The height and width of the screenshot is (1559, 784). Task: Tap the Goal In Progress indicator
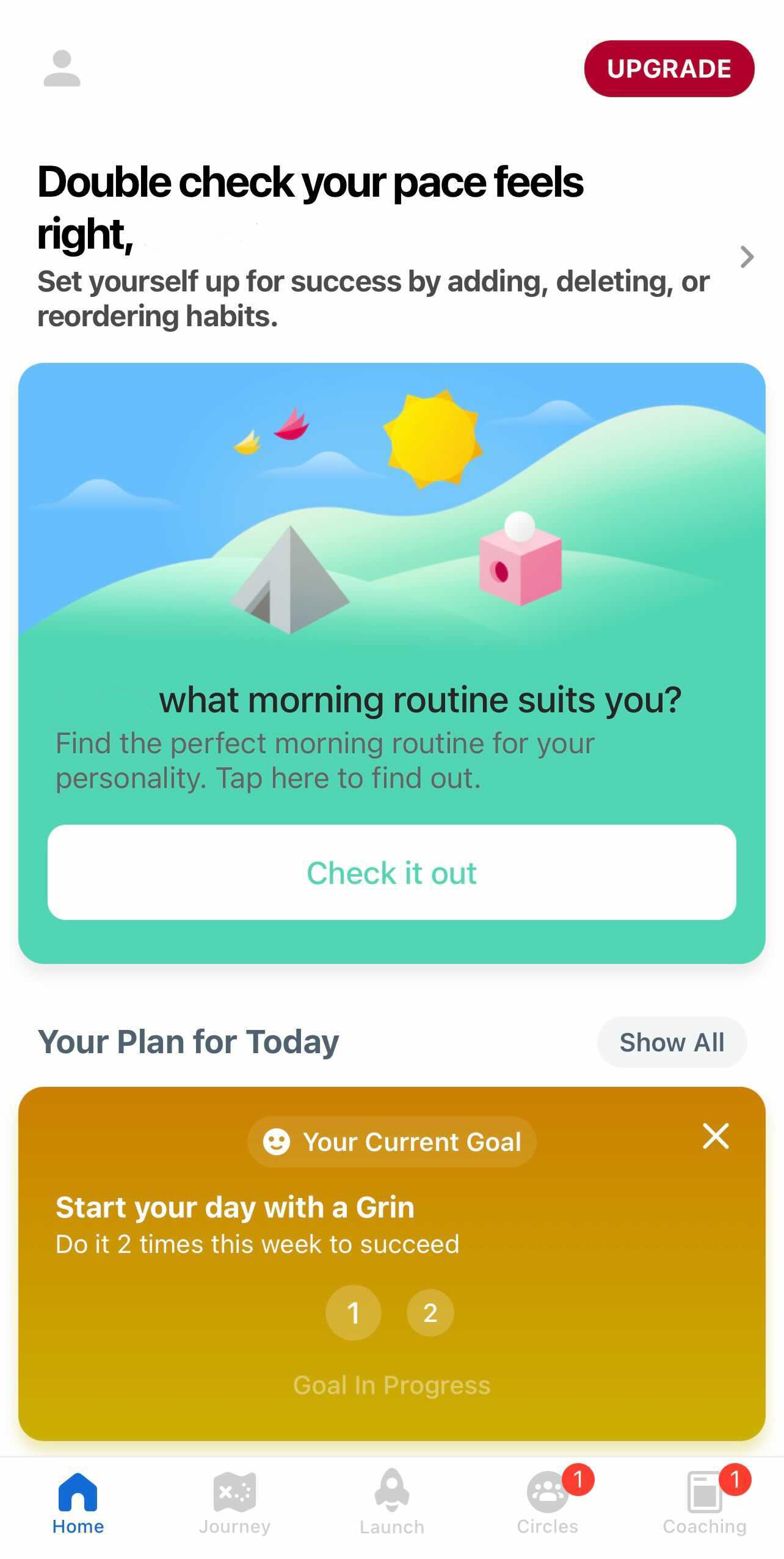pyautogui.click(x=392, y=1385)
